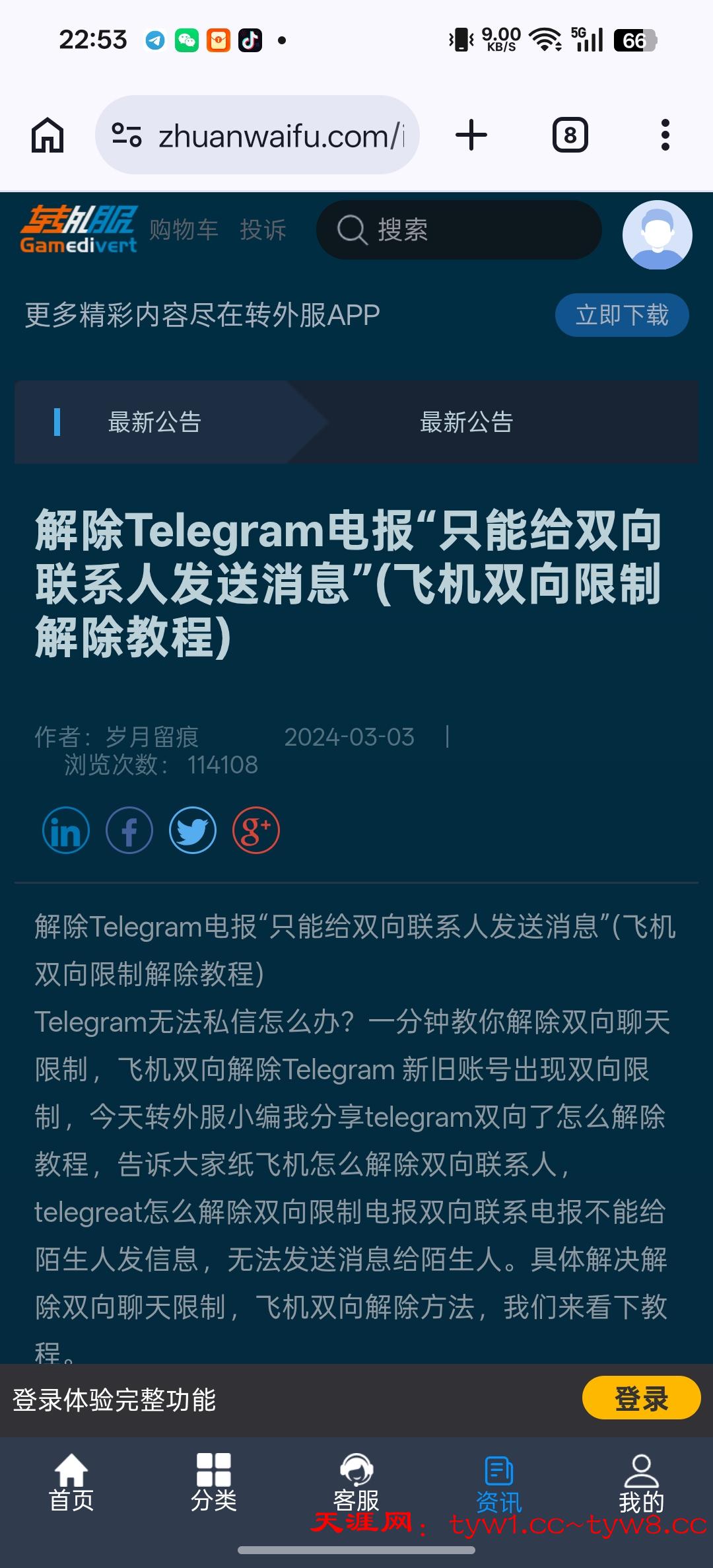Viewport: 713px width, 1568px height.
Task: Open the tab switcher showing 8 tabs
Action: pos(570,135)
